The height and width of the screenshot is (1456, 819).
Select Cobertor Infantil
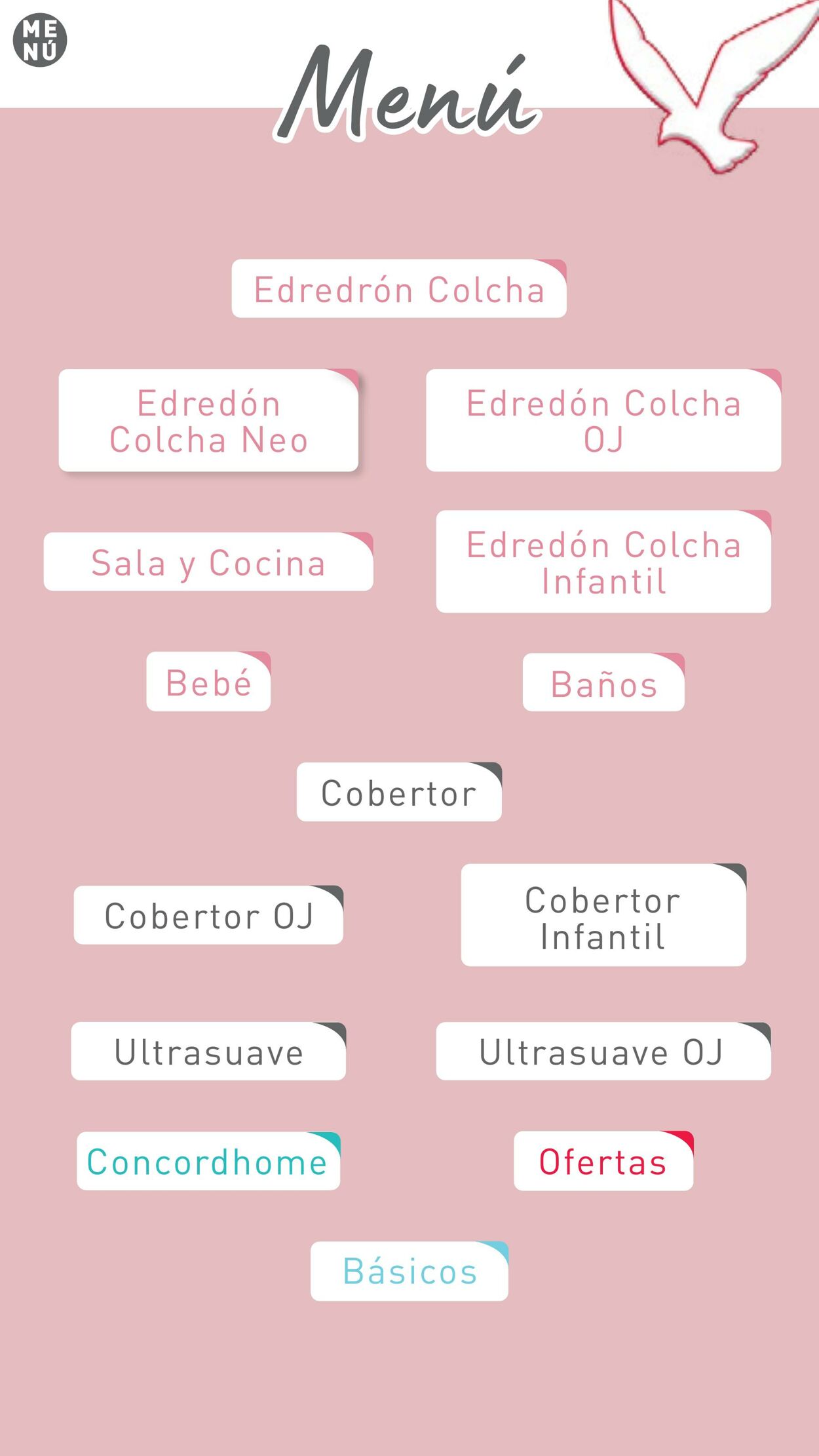tap(603, 915)
